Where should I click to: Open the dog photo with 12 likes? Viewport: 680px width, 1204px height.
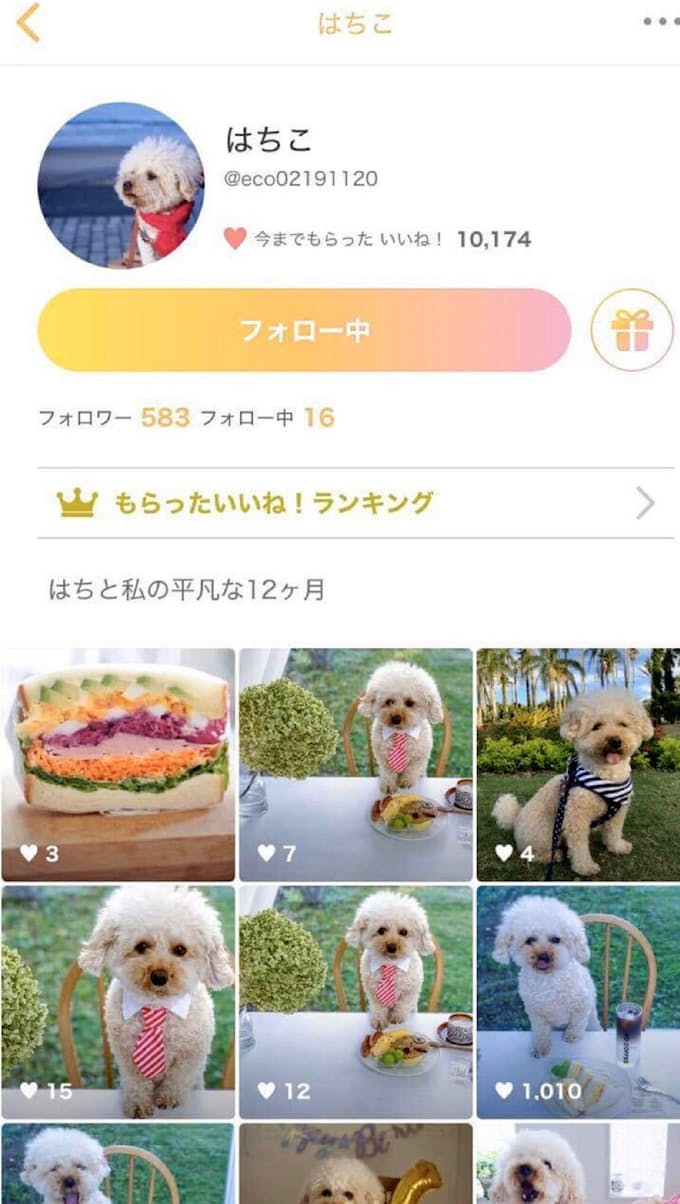click(x=356, y=1002)
